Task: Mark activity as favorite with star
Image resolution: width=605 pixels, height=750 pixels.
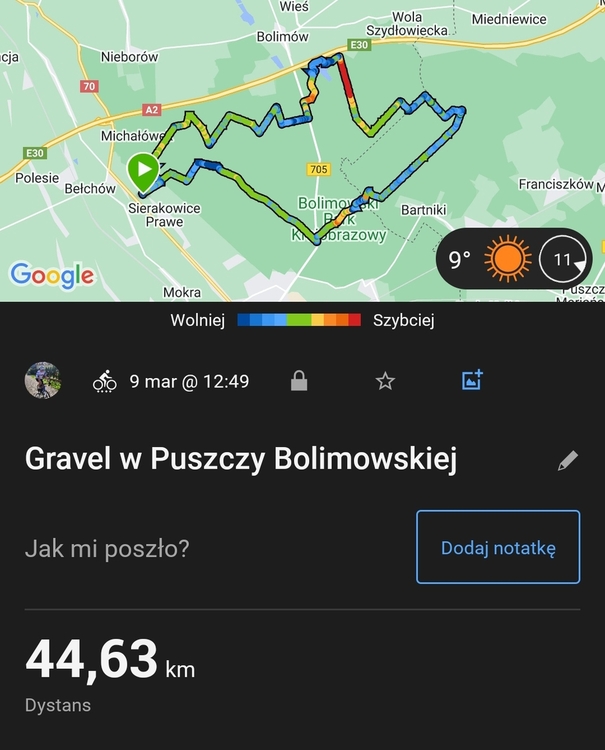Action: (385, 381)
